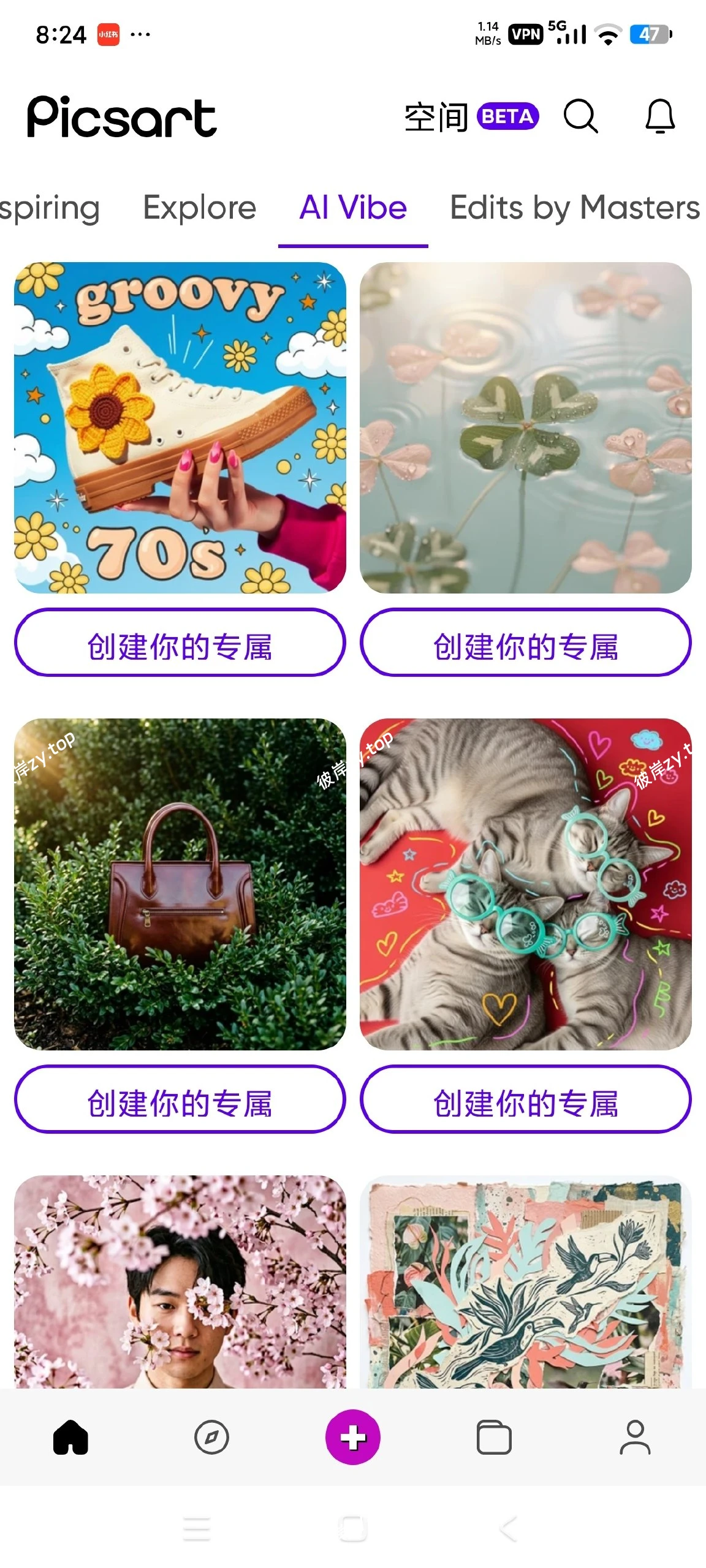Open search with the magnifier icon
Image resolution: width=706 pixels, height=1568 pixels.
[x=581, y=118]
